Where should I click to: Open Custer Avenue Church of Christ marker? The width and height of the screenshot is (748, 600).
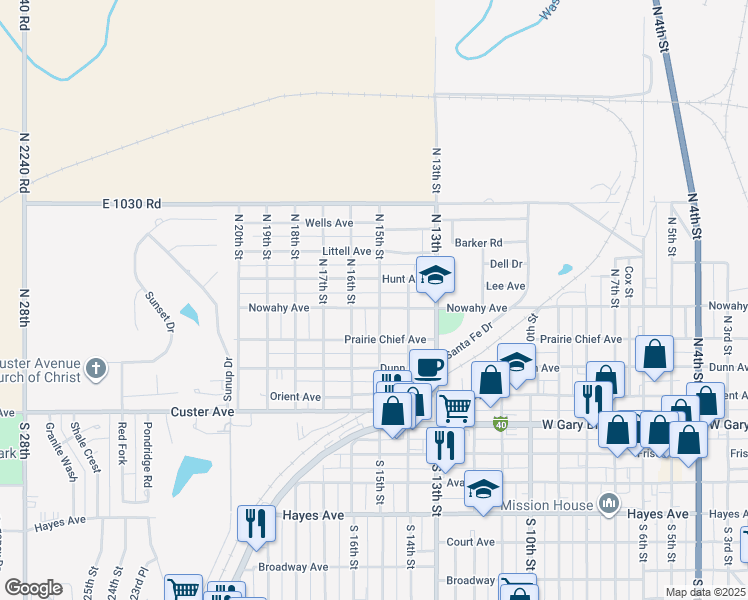pyautogui.click(x=96, y=369)
